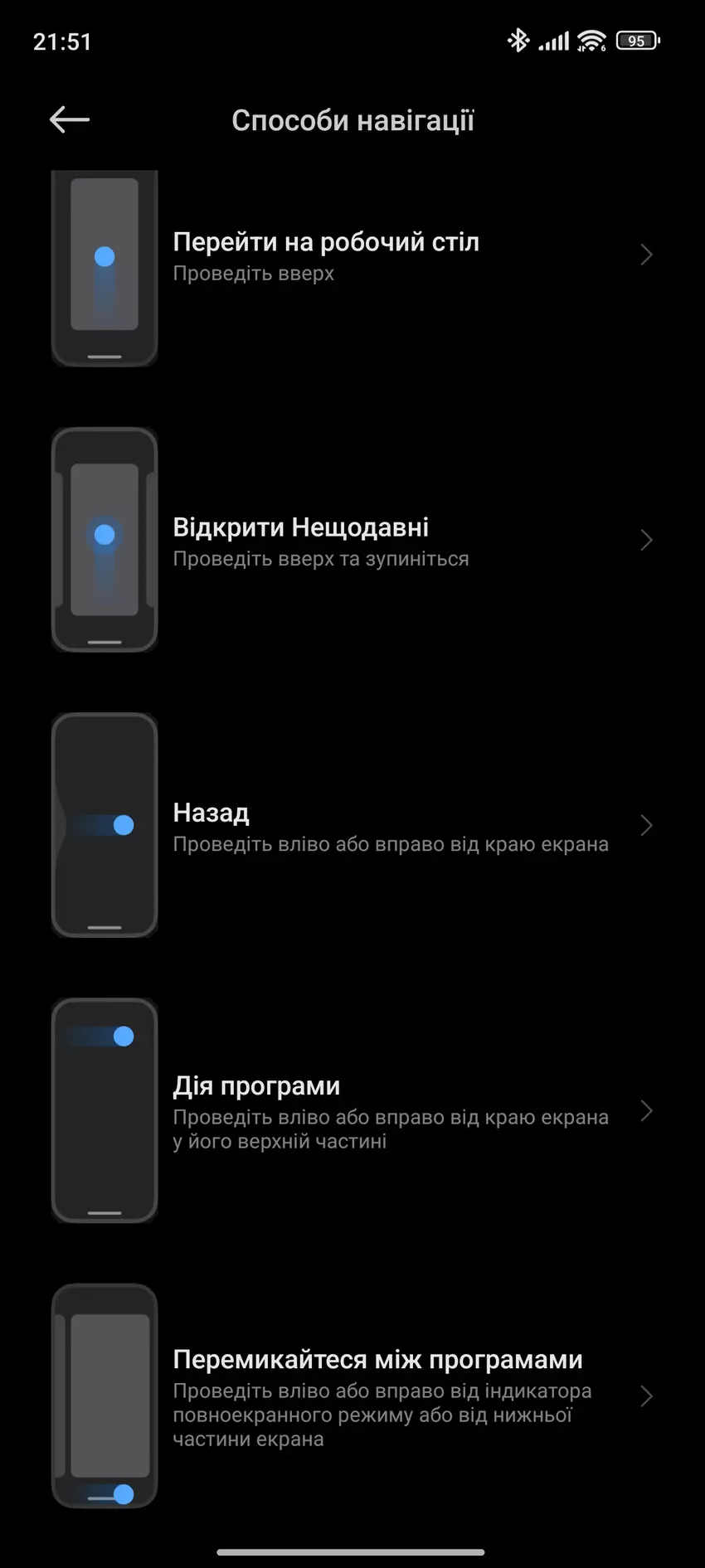This screenshot has height=1568, width=705.
Task: Go back using the top-left arrow
Action: pos(70,120)
